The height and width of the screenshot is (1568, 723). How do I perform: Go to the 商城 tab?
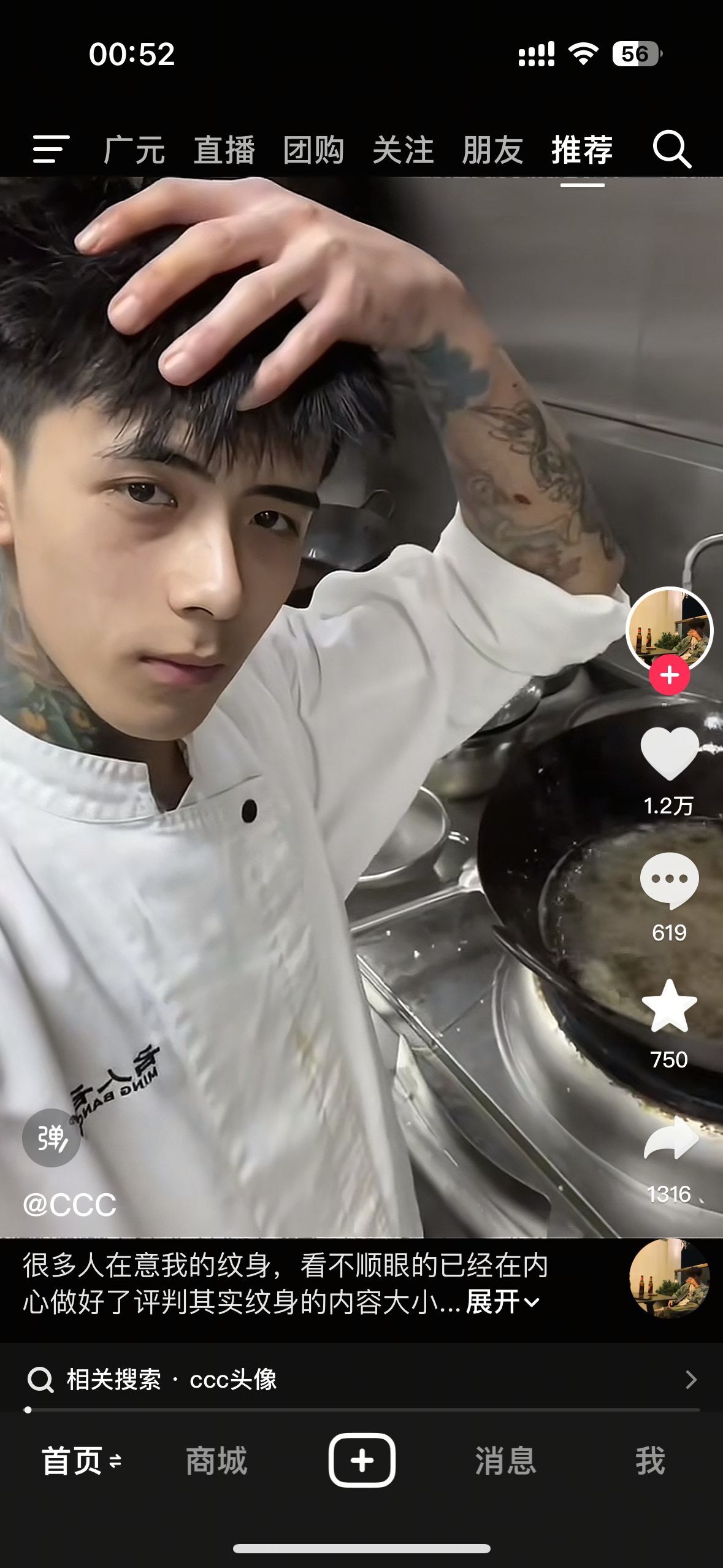pos(216,1461)
